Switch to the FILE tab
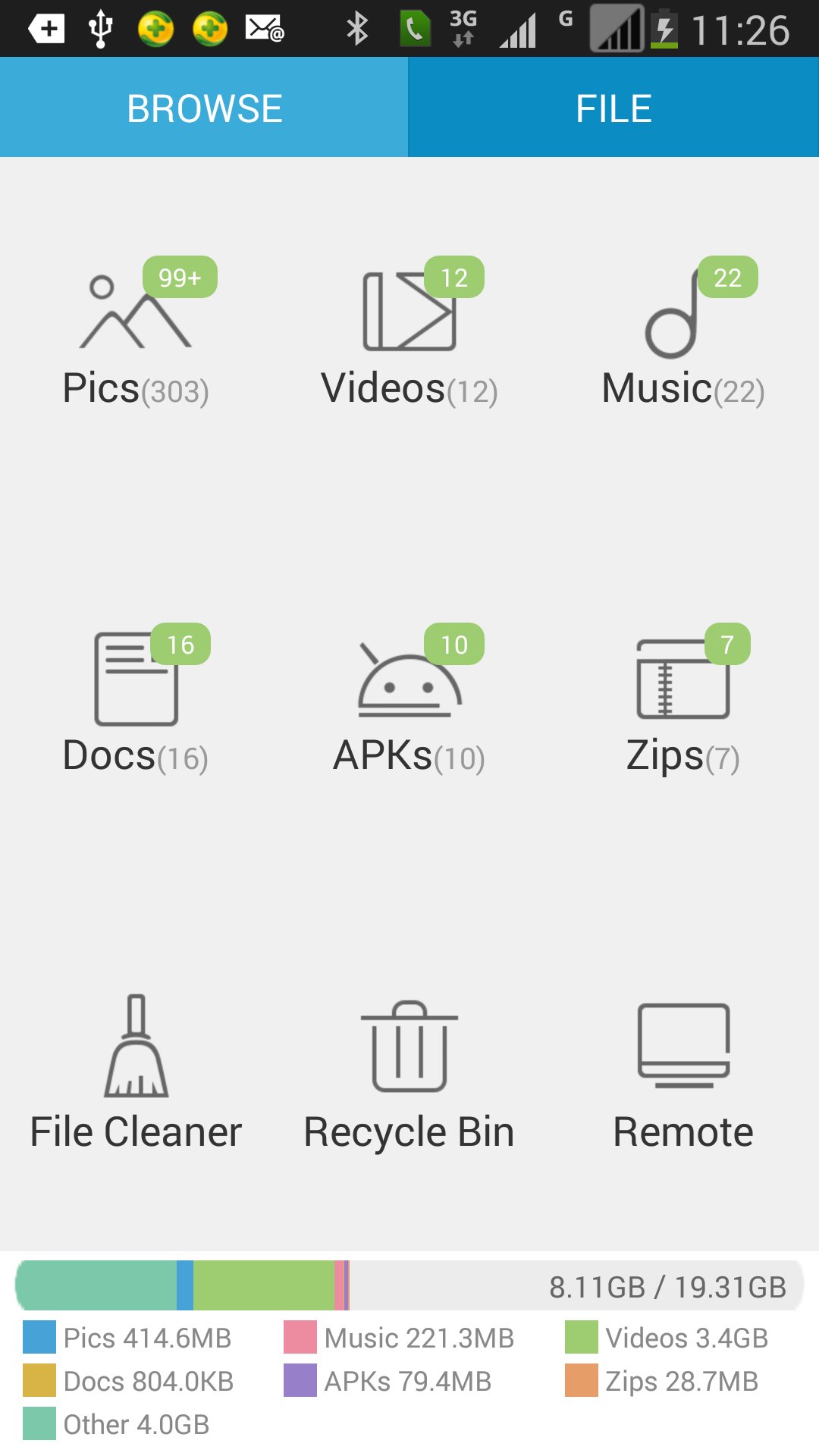This screenshot has width=819, height=1456. tap(613, 106)
